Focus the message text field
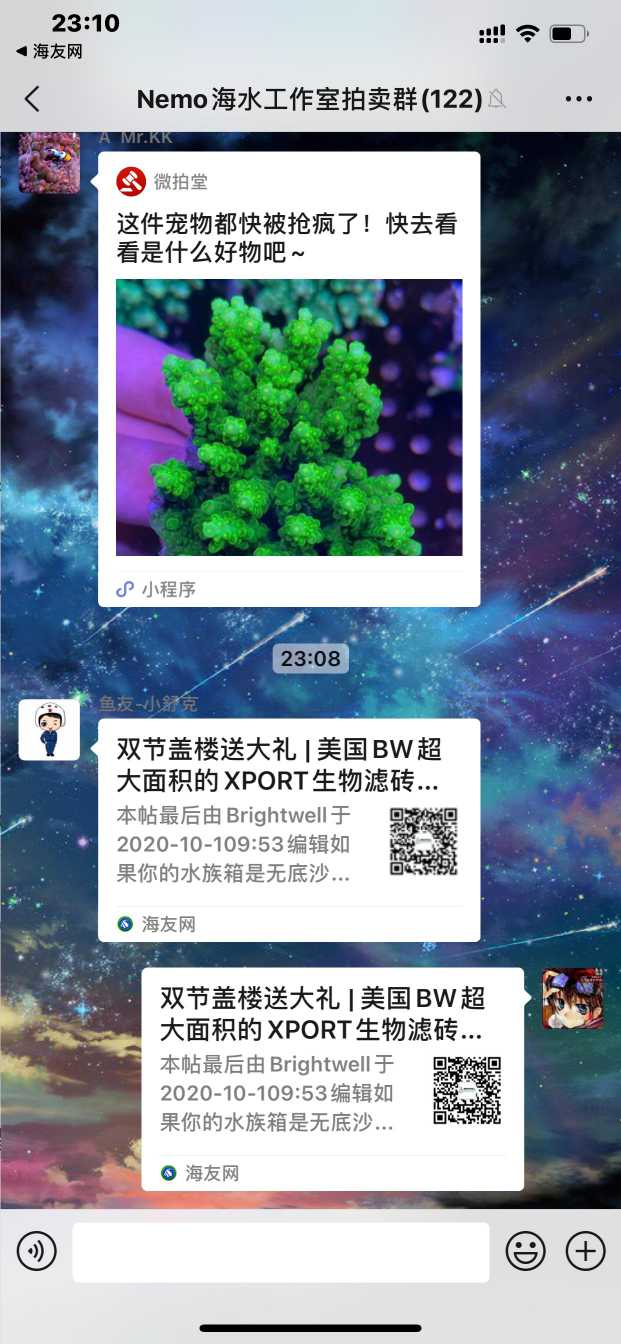This screenshot has width=621, height=1344. (x=280, y=1251)
